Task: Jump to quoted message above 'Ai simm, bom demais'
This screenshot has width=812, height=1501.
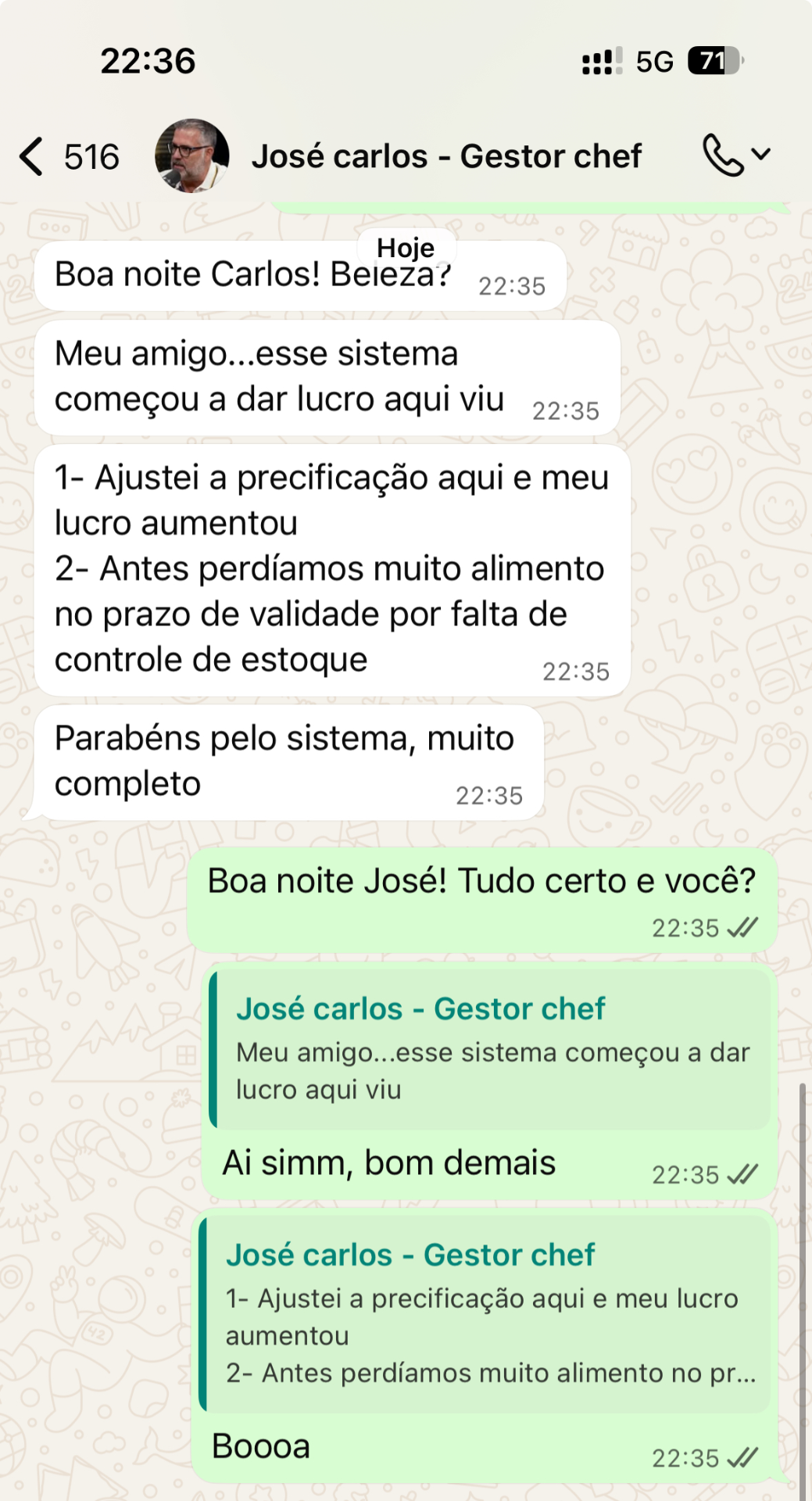Action: pyautogui.click(x=491, y=1049)
